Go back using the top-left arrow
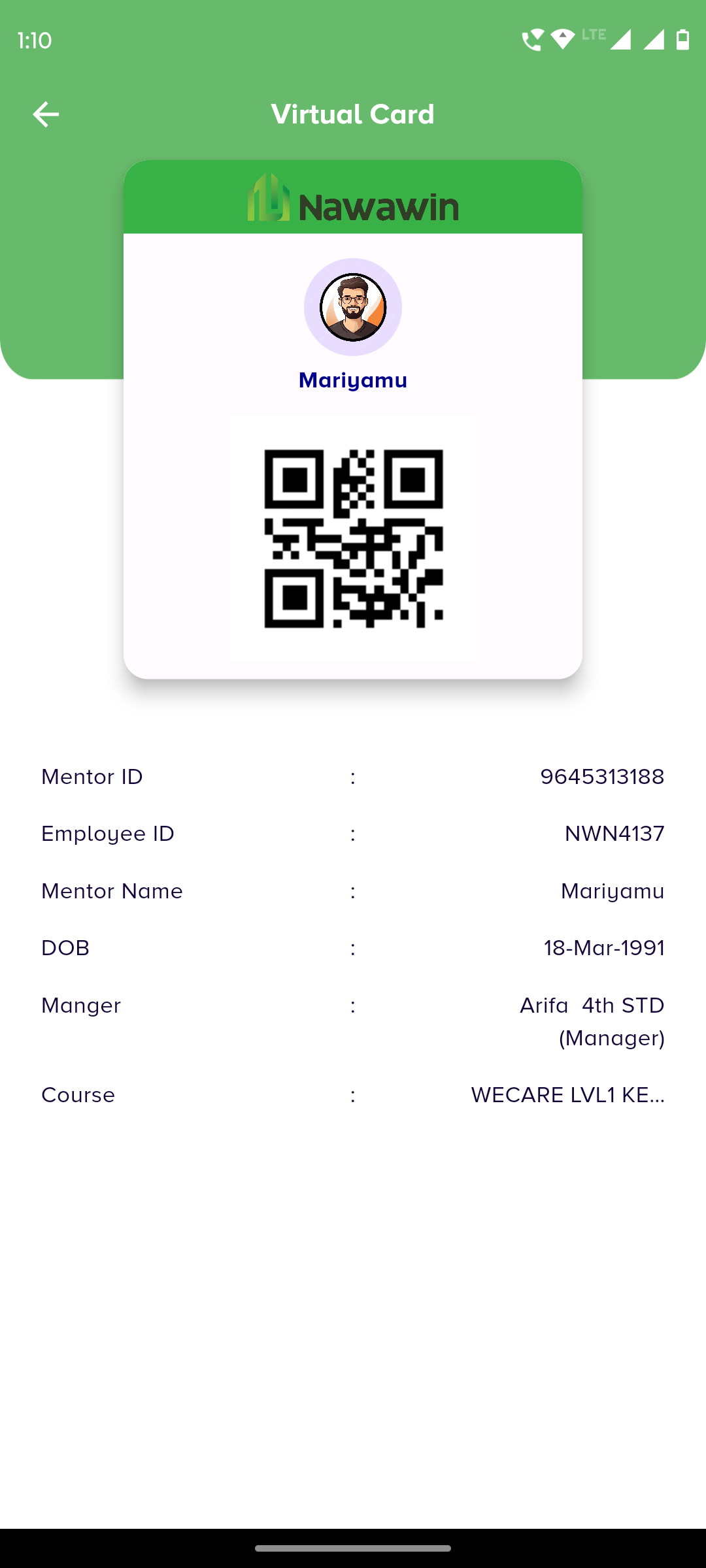This screenshot has width=706, height=1568. point(46,114)
